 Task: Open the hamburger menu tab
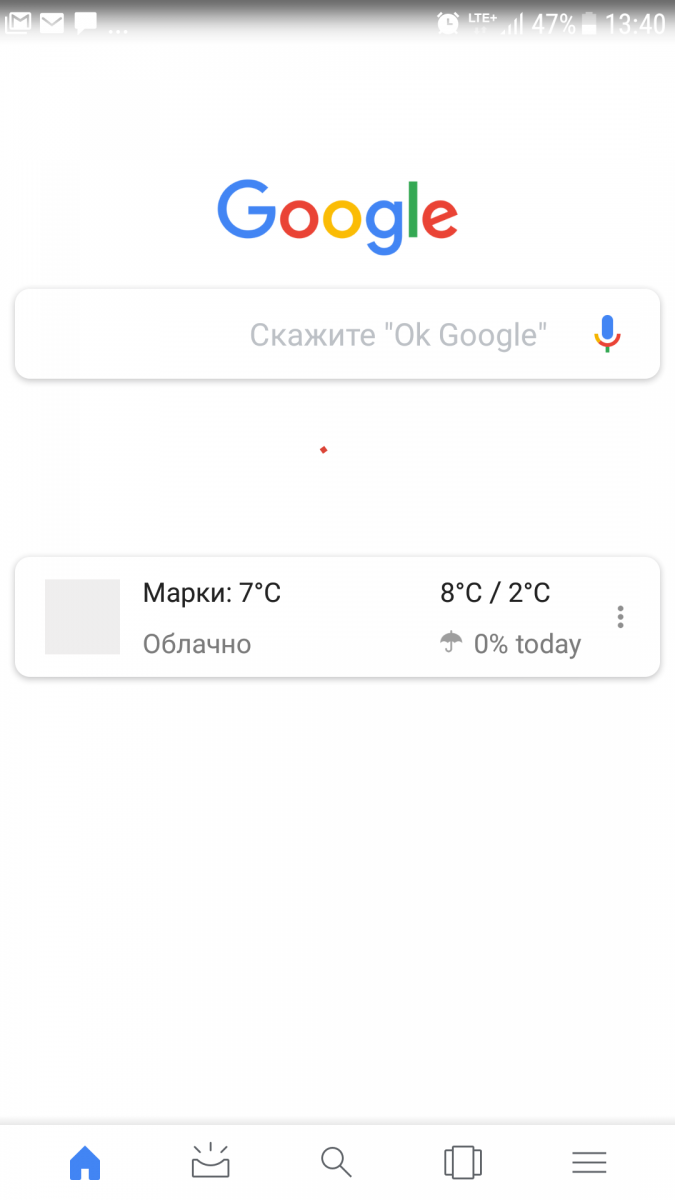pyautogui.click(x=589, y=1162)
